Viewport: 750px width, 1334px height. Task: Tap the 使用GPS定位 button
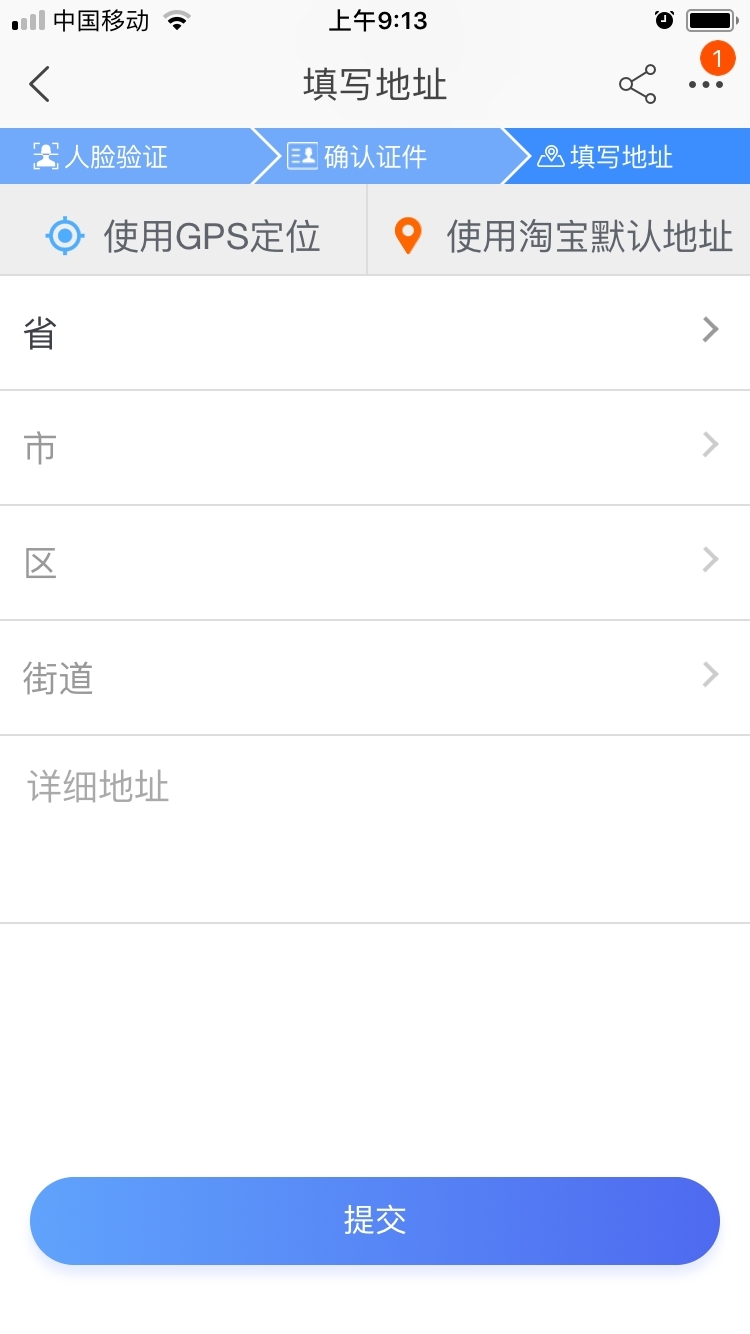(185, 234)
